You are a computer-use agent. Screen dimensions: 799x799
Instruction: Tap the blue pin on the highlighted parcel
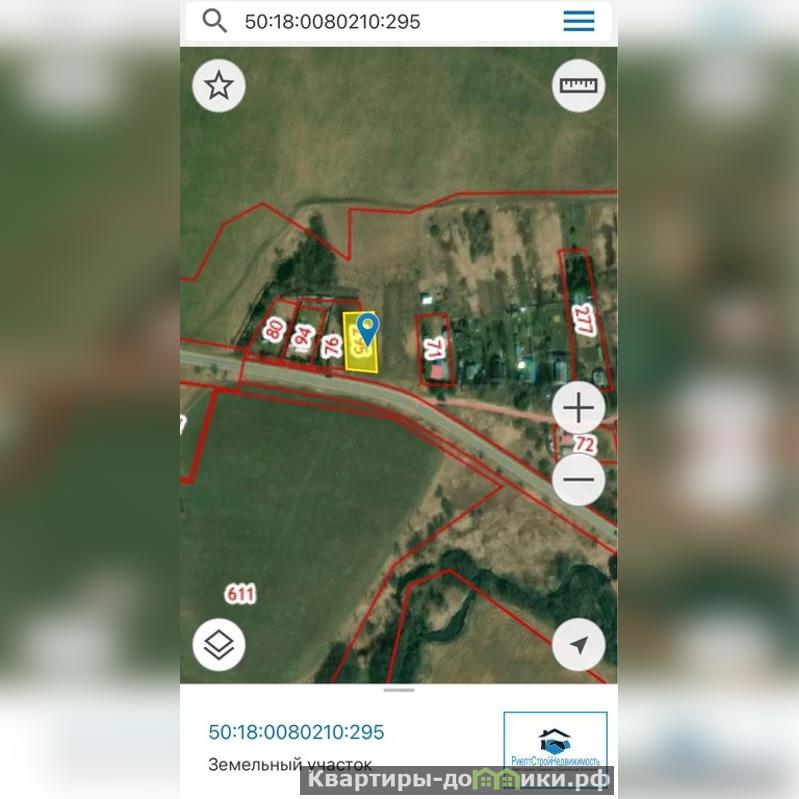pyautogui.click(x=368, y=328)
